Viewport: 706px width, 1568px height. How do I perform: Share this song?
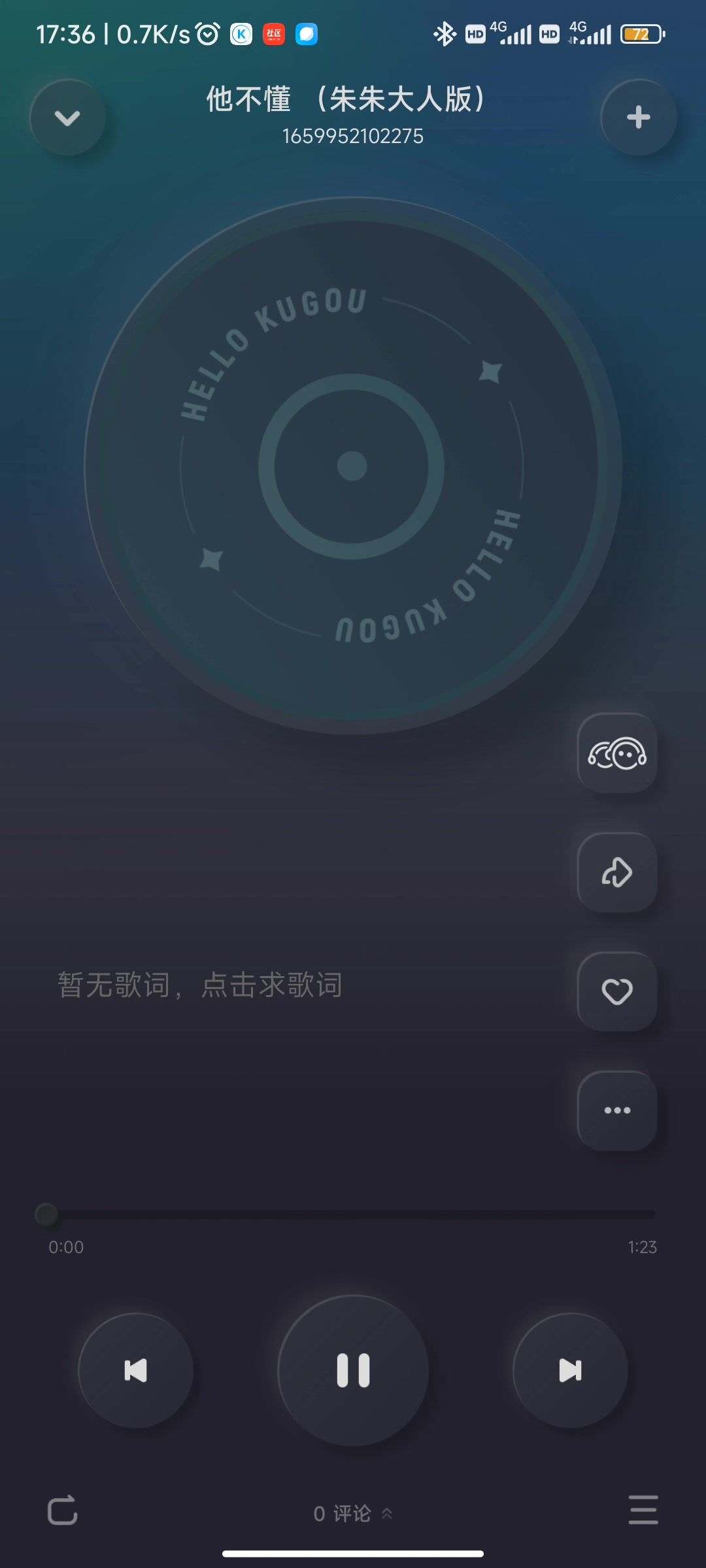617,873
